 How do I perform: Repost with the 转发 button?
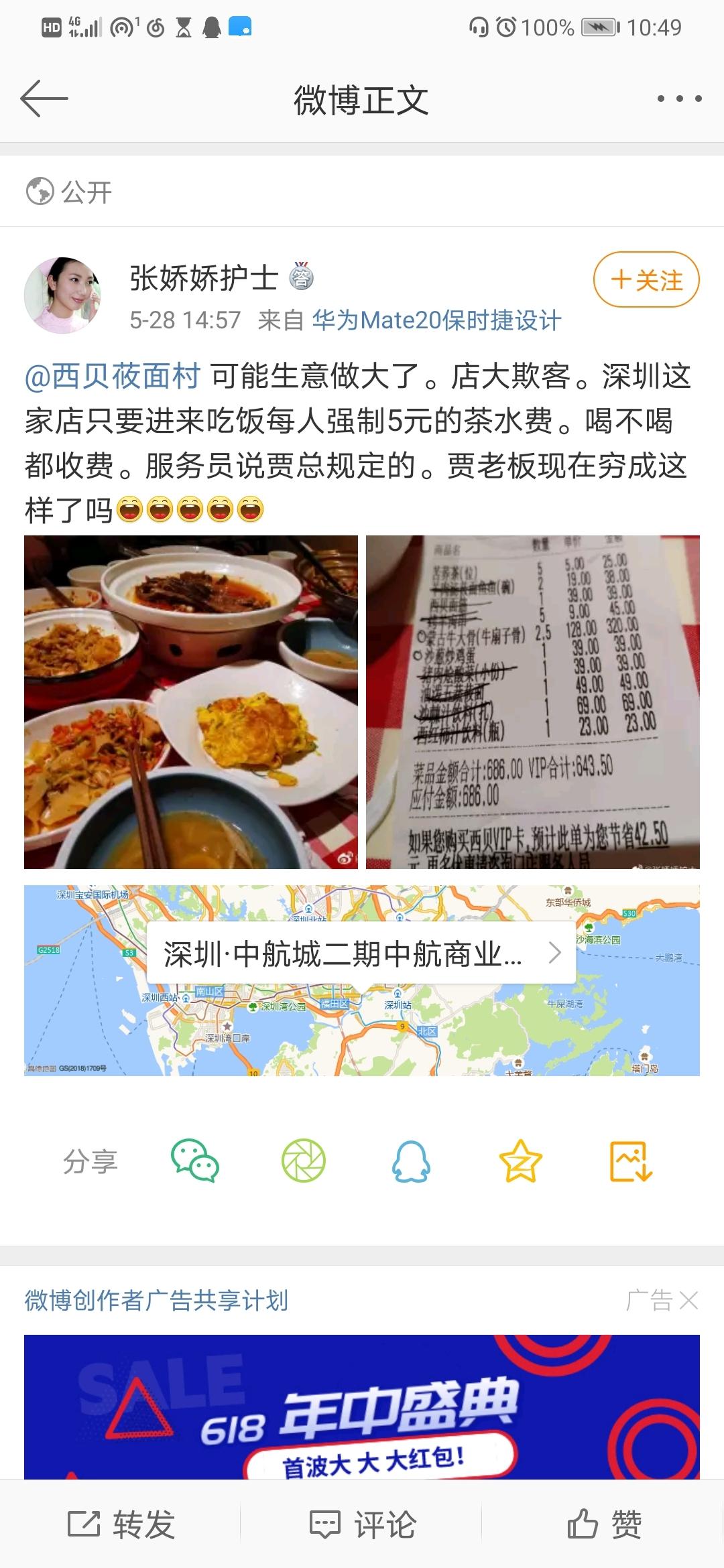(x=121, y=1524)
